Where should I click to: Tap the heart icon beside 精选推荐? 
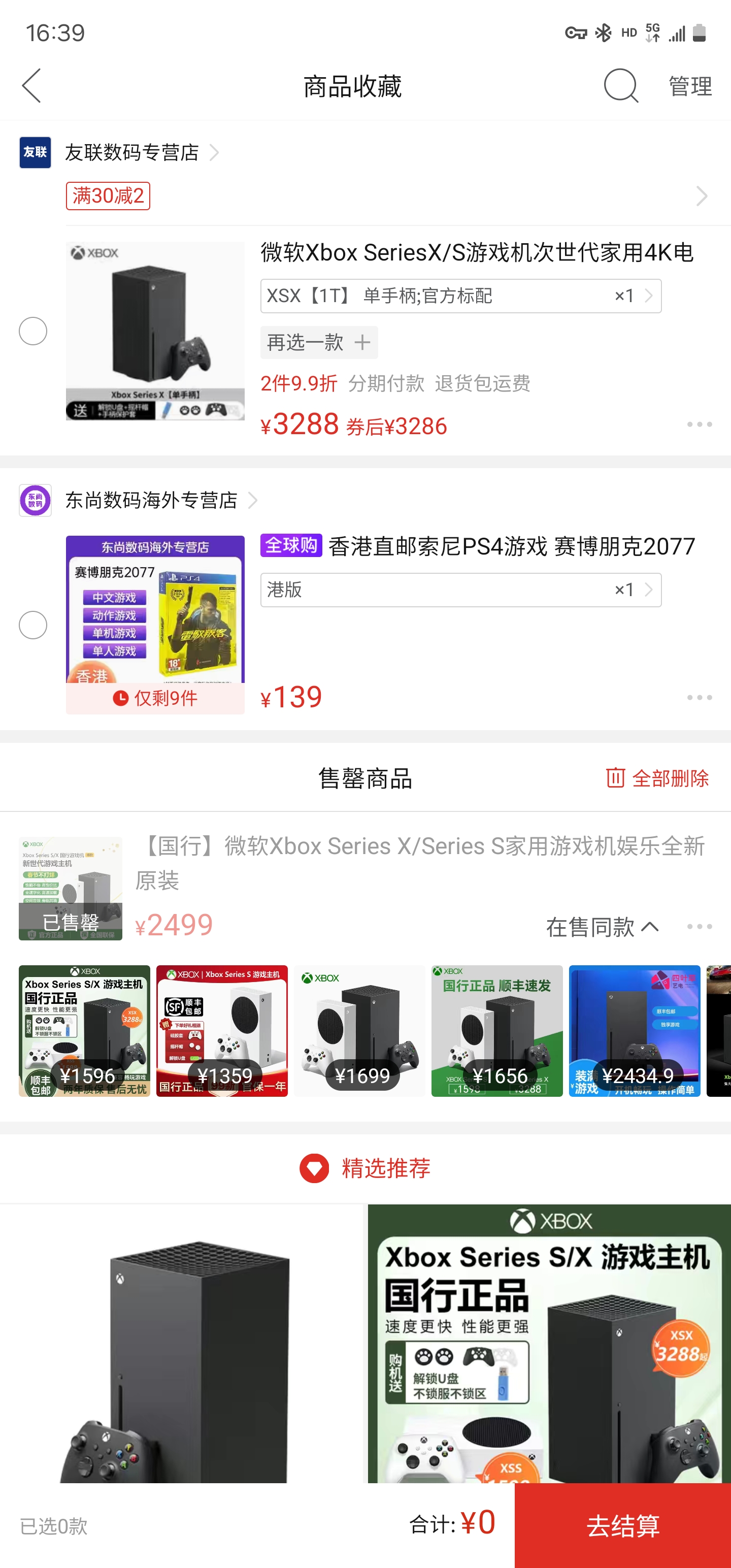click(x=314, y=1168)
